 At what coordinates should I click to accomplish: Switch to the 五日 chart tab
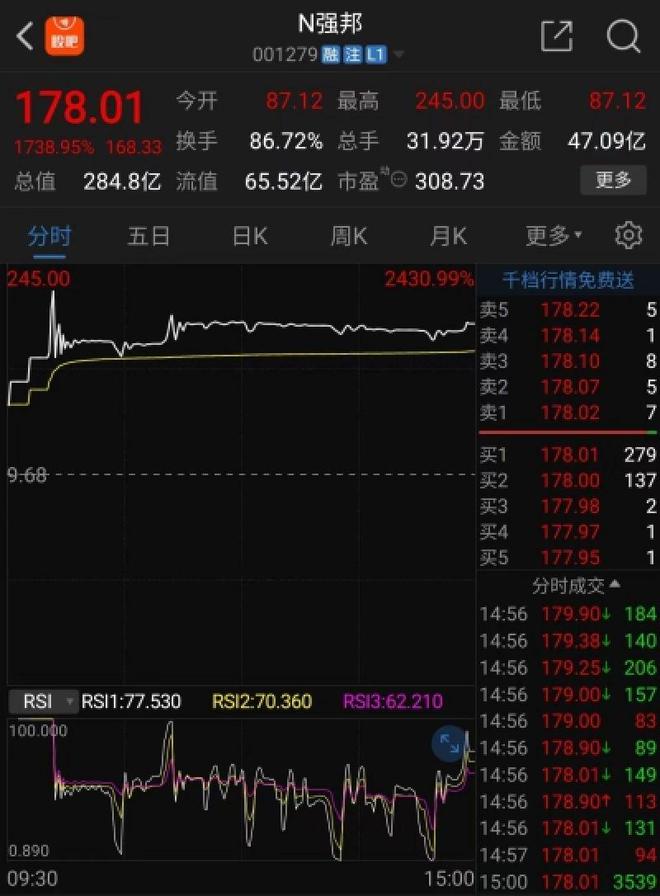point(149,236)
